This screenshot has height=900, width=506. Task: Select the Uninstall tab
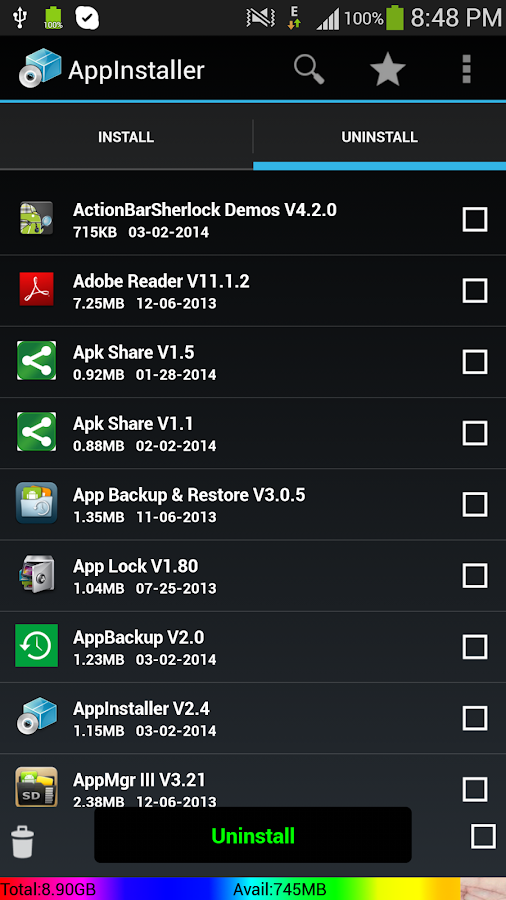click(379, 138)
